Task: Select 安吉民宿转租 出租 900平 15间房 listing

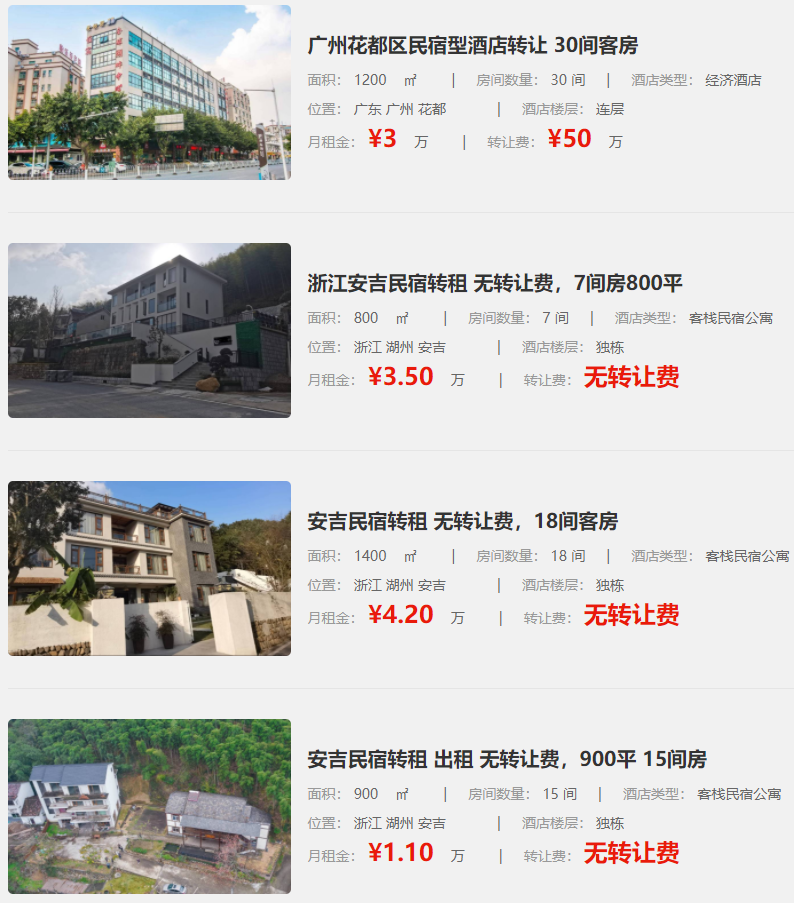Action: (506, 759)
